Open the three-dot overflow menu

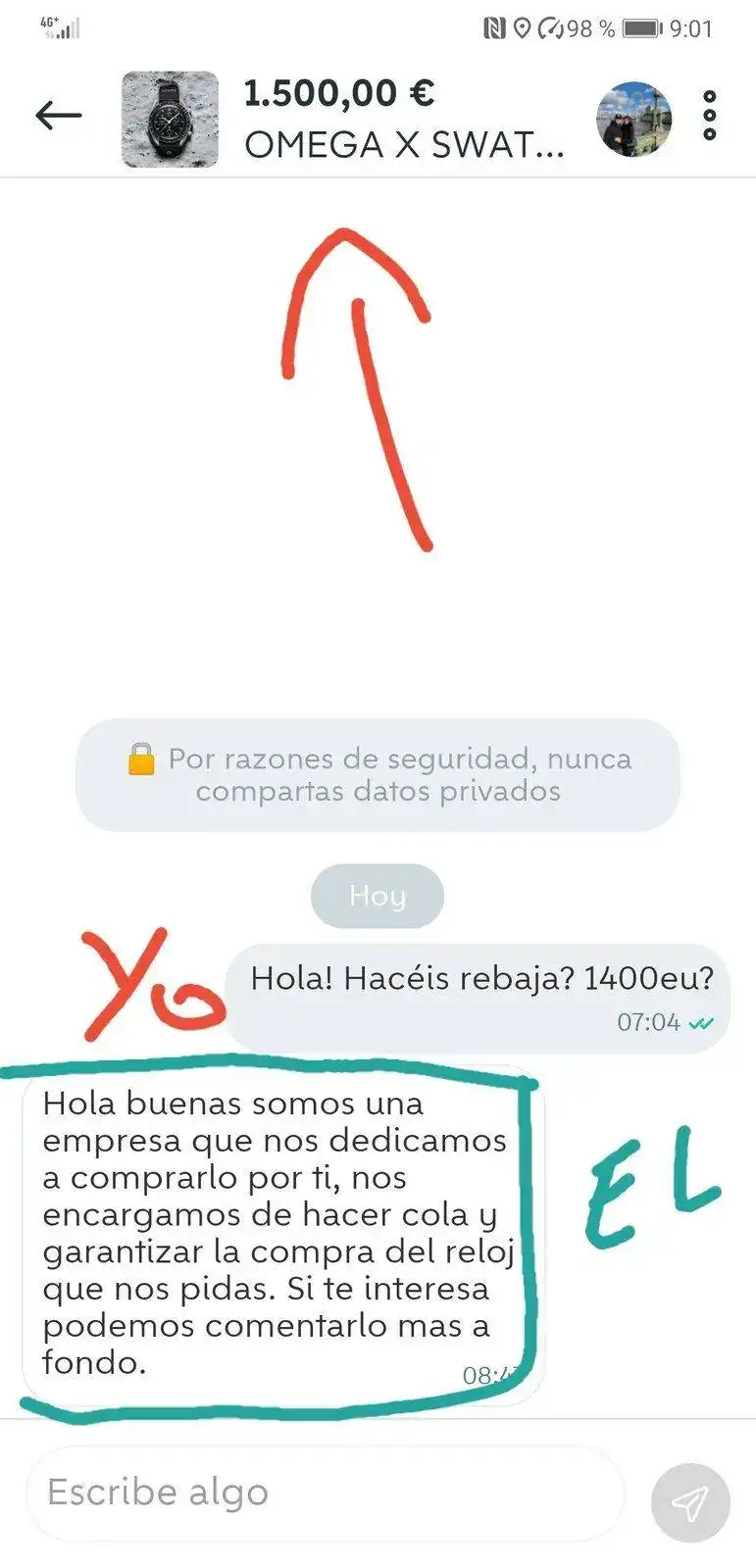[x=710, y=116]
